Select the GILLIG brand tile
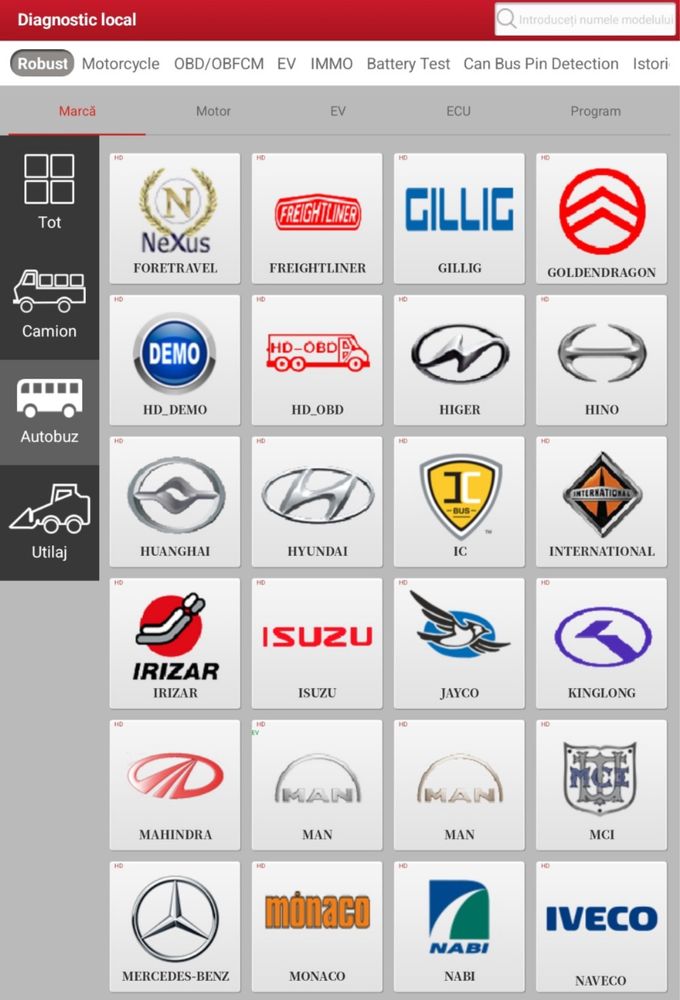The width and height of the screenshot is (680, 1000). click(459, 218)
